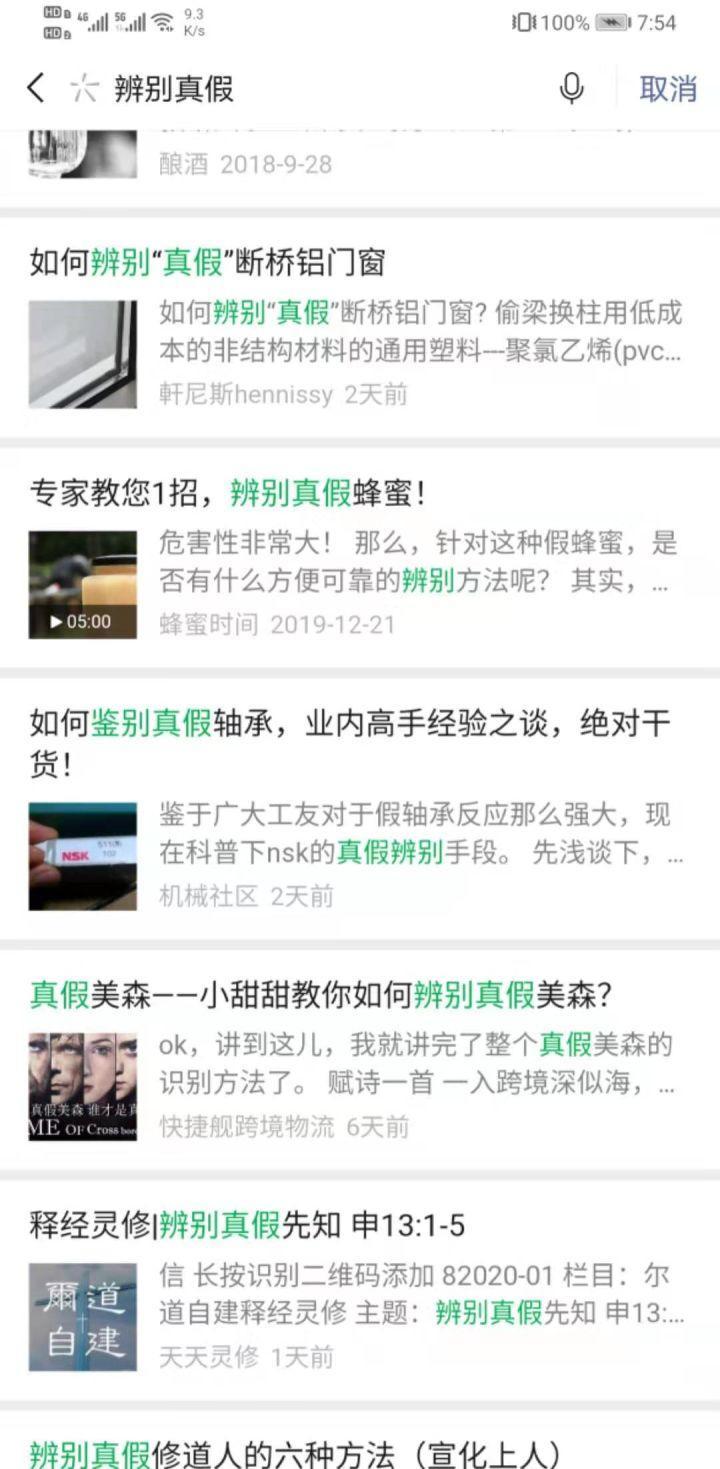
Task: Tap 取消 to cancel the search
Action: [668, 89]
